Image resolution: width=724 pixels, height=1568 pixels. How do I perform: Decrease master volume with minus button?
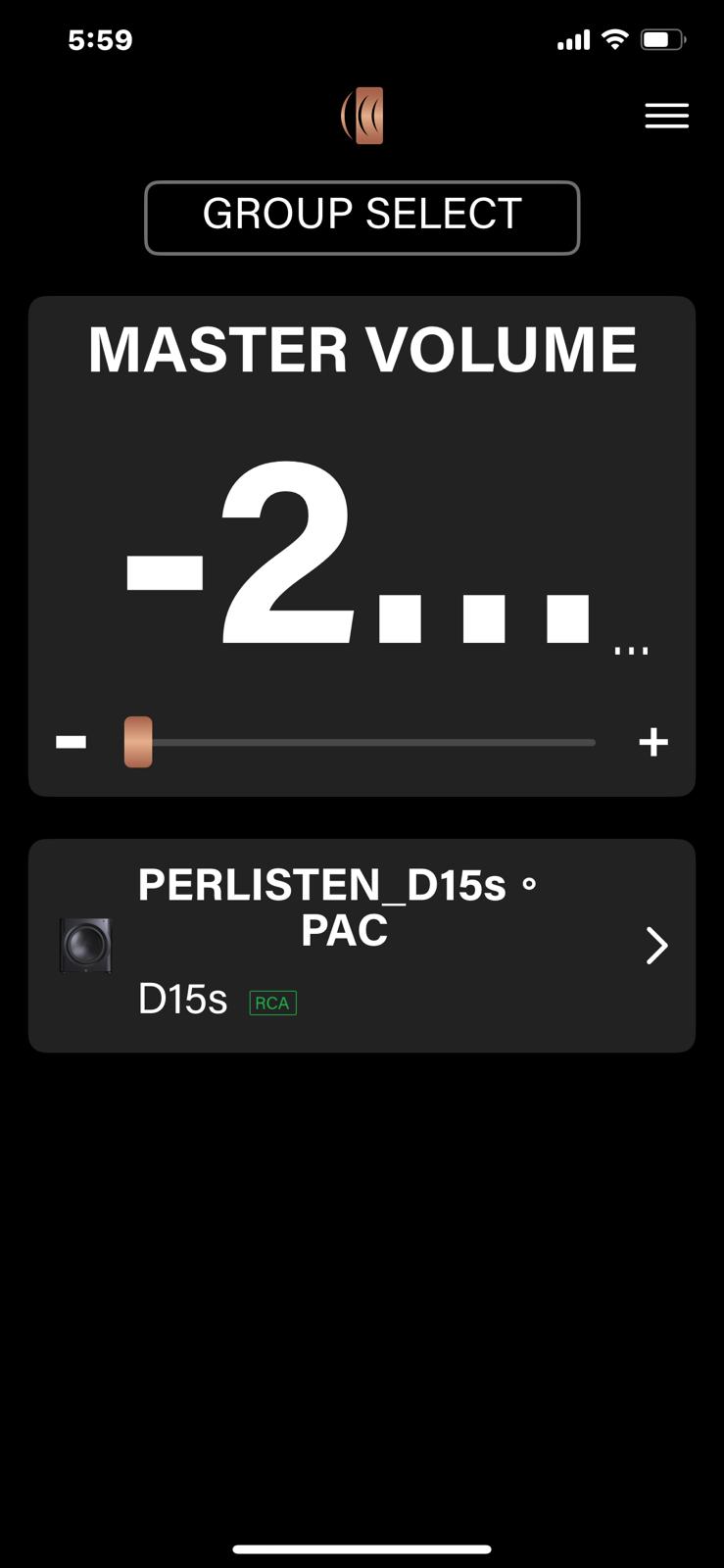72,743
